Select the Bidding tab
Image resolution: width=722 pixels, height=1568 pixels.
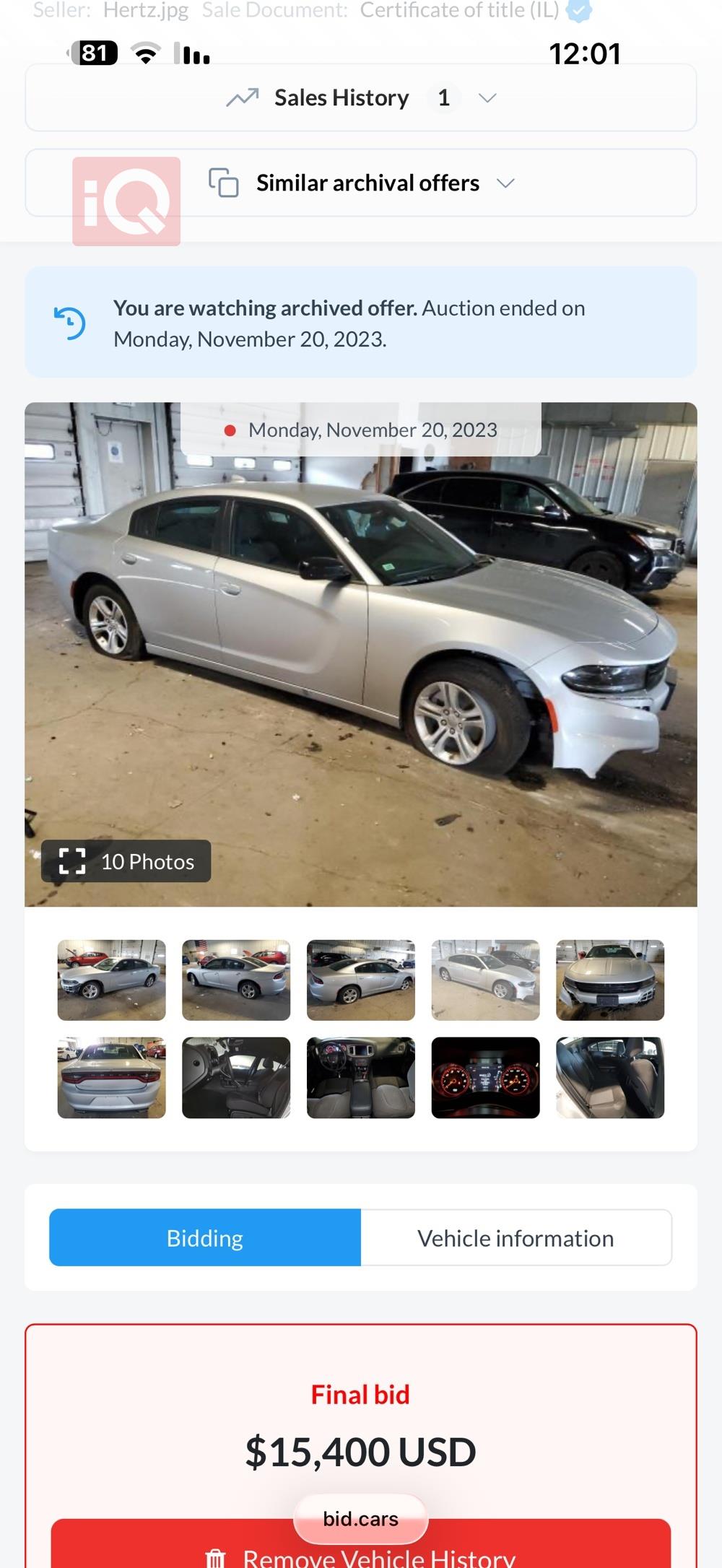[205, 1238]
